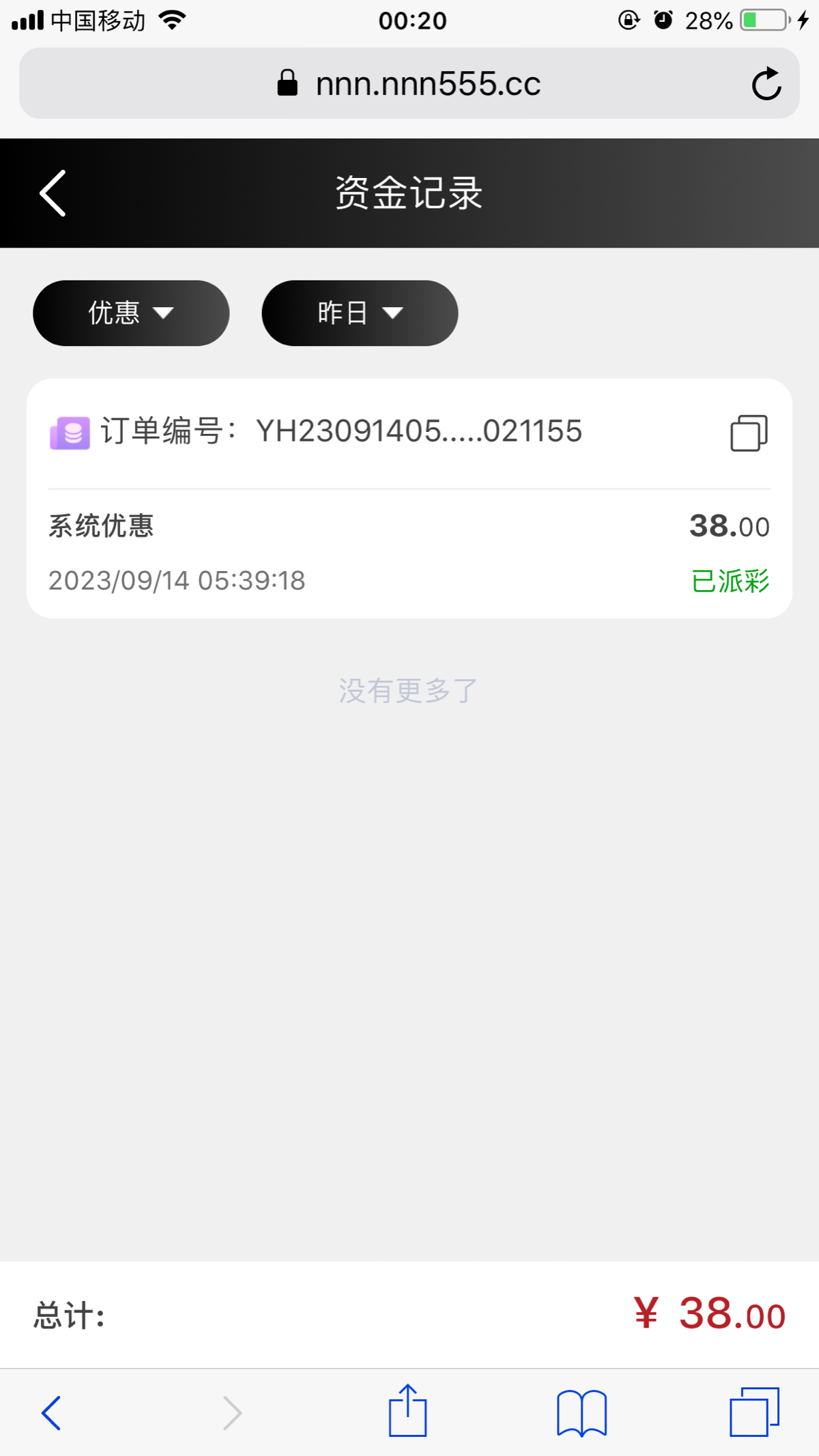
Task: Copy the order number YH23091405.....021155
Action: click(x=747, y=432)
